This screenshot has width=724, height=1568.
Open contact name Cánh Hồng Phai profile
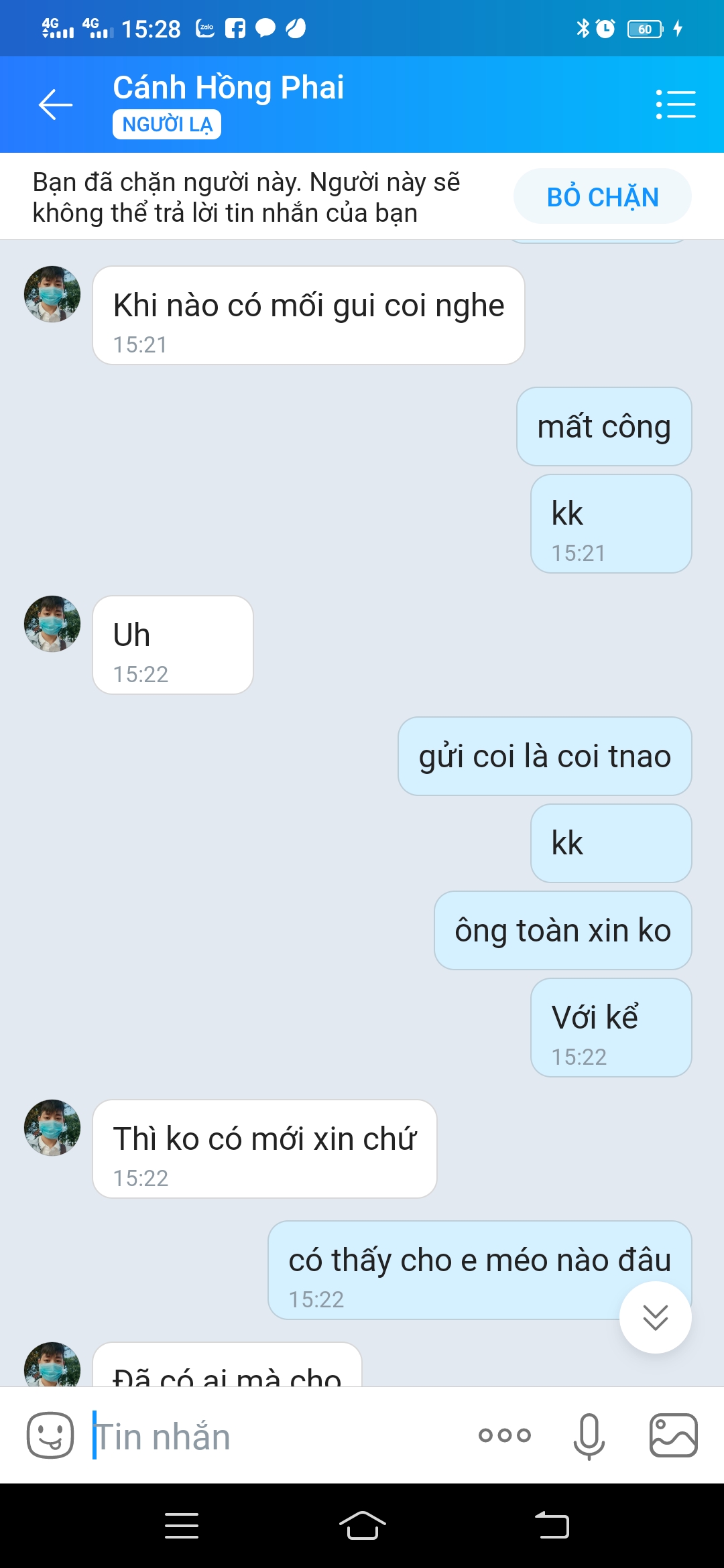tap(228, 88)
